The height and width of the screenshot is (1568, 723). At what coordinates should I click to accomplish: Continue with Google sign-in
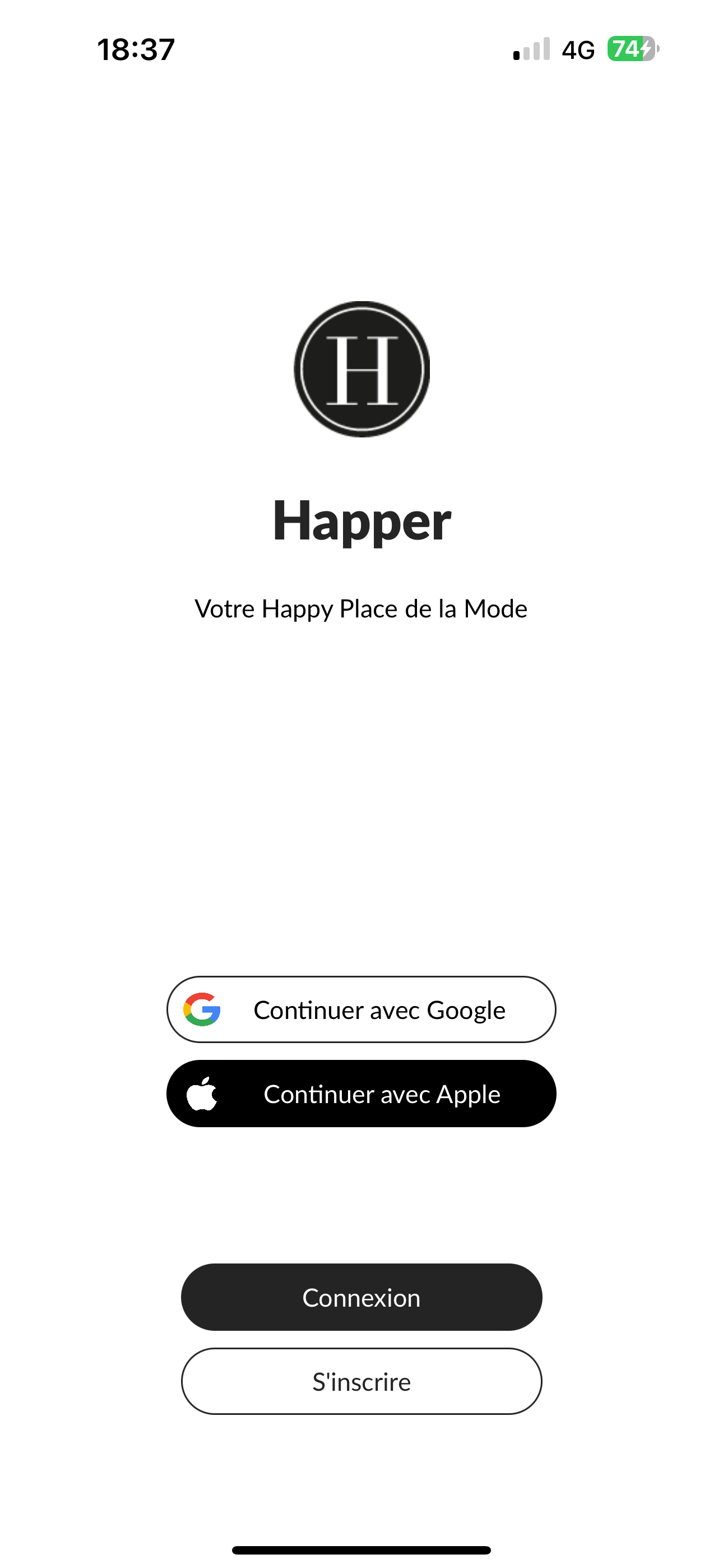tap(361, 1009)
